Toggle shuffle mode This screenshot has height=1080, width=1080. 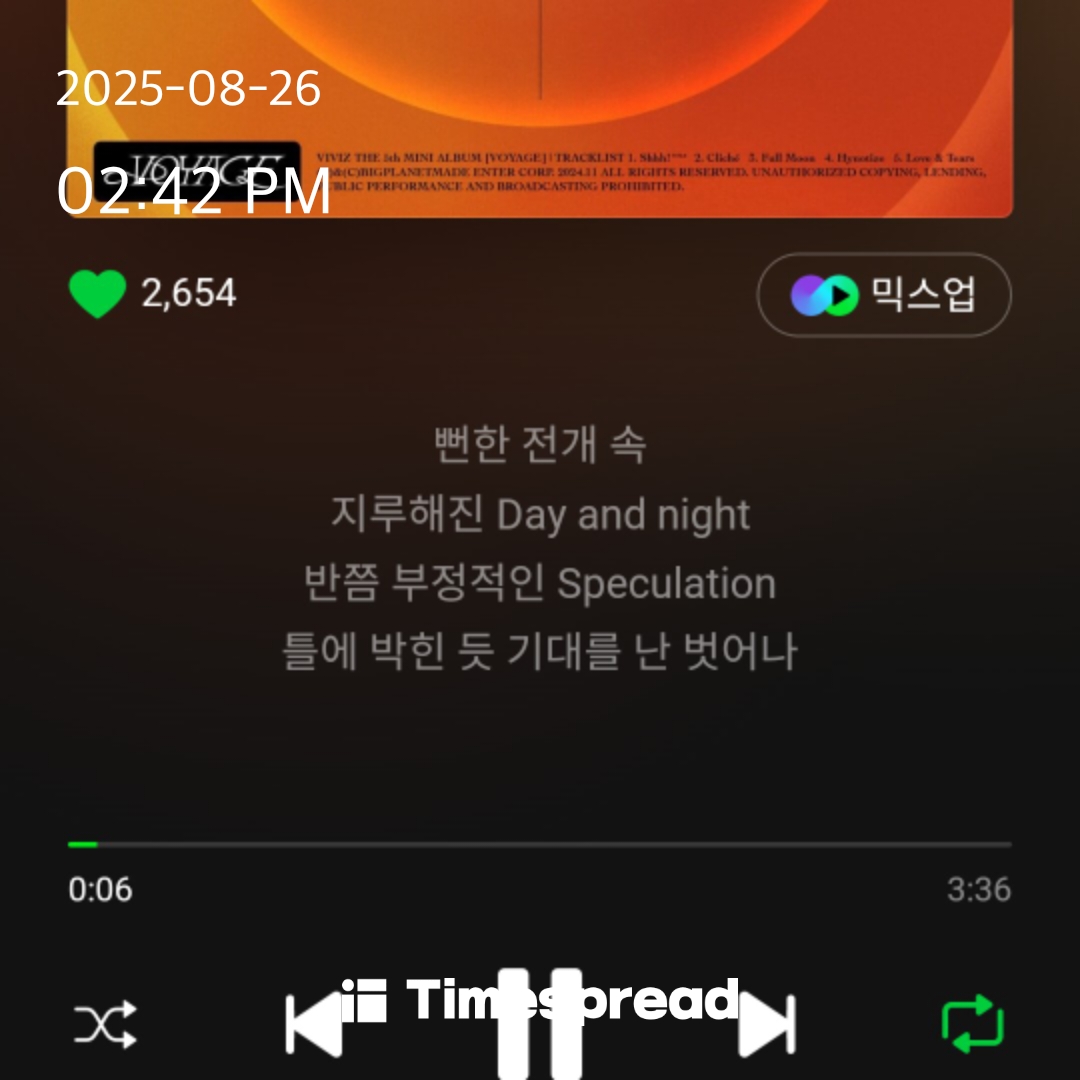pyautogui.click(x=105, y=1024)
